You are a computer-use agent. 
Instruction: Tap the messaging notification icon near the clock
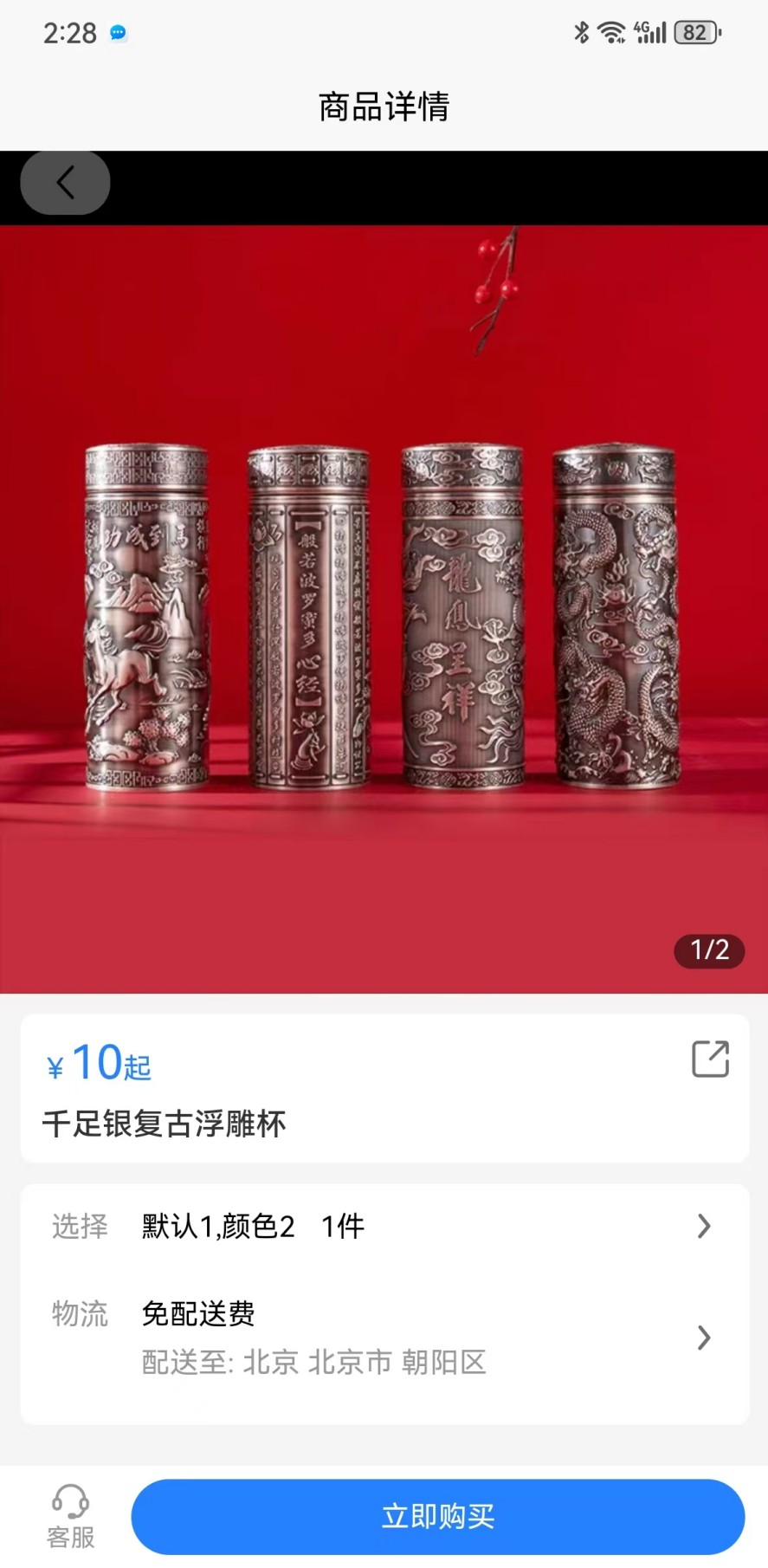coord(118,32)
